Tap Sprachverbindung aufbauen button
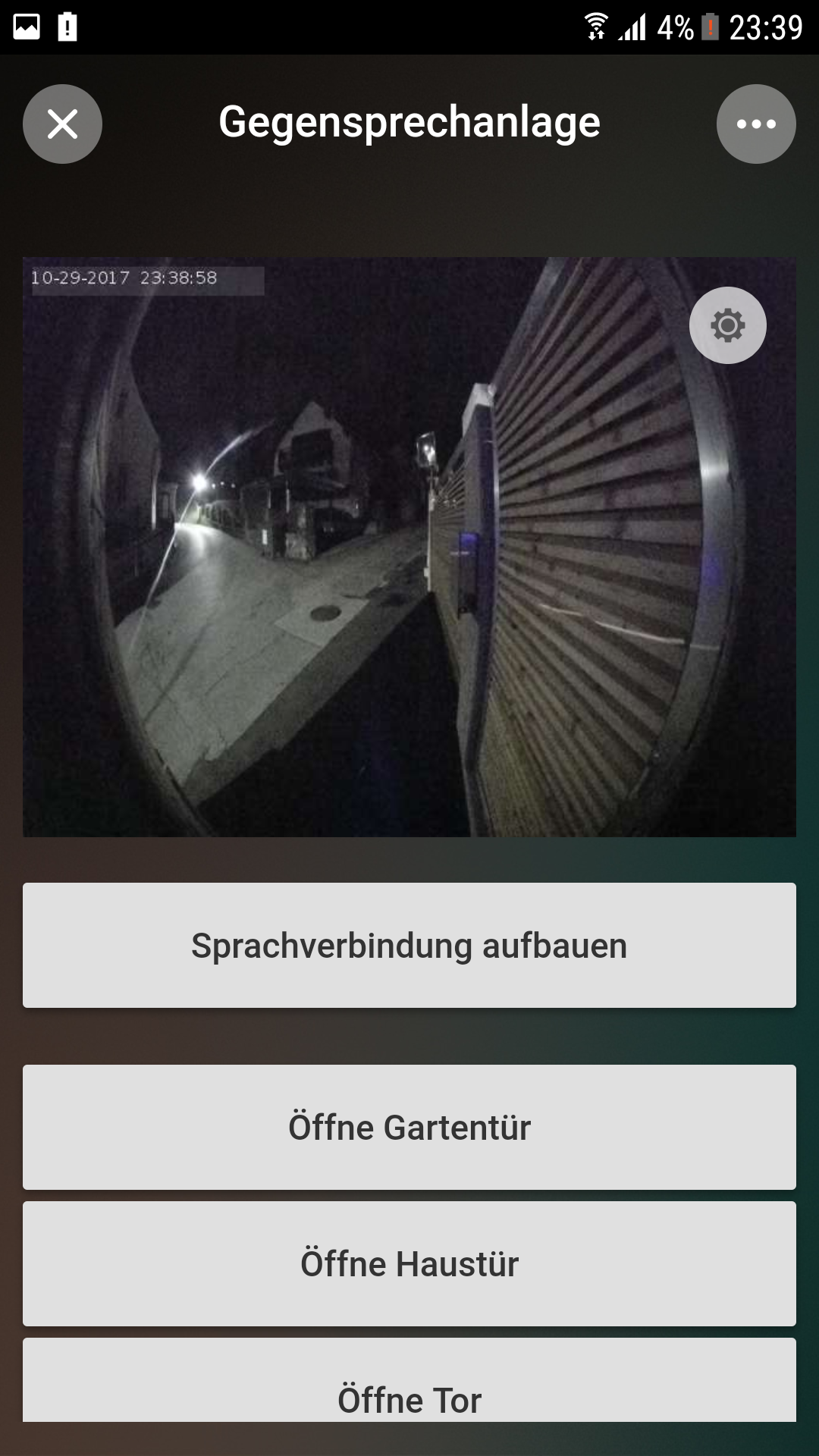Screen dimensions: 819x1456 pyautogui.click(x=409, y=945)
